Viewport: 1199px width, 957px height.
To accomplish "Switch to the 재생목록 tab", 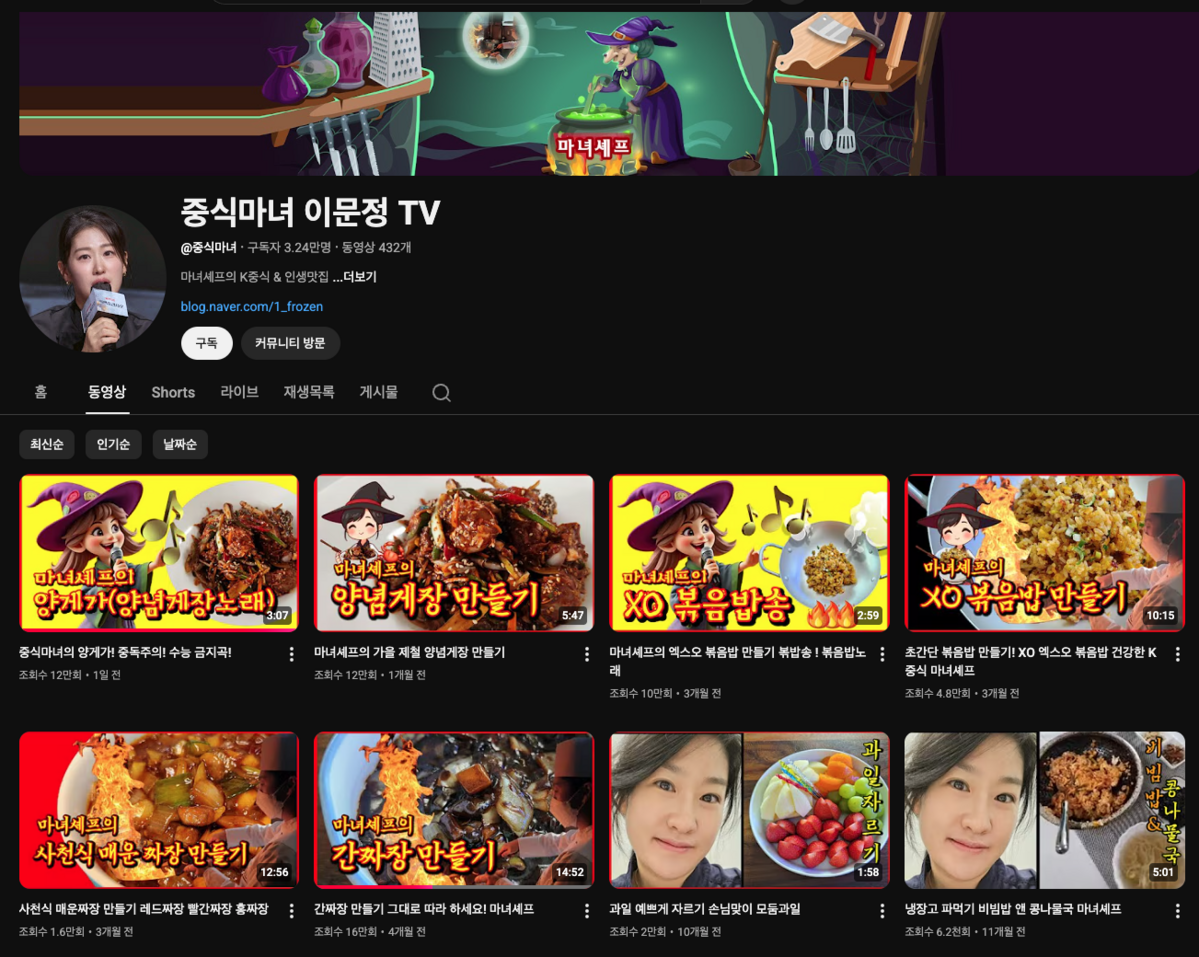I will pos(308,392).
